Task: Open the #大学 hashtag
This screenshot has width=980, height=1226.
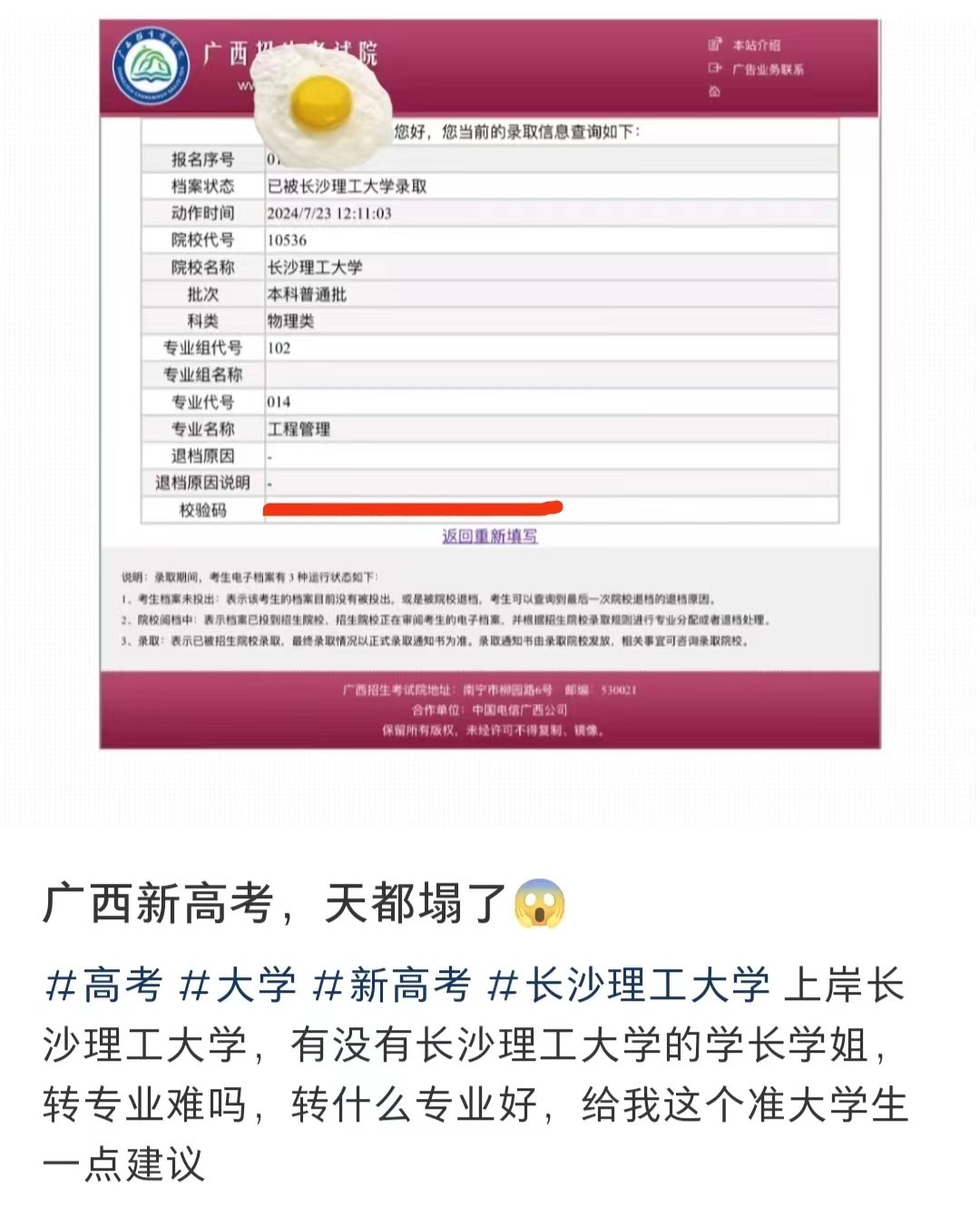Action: (238, 986)
